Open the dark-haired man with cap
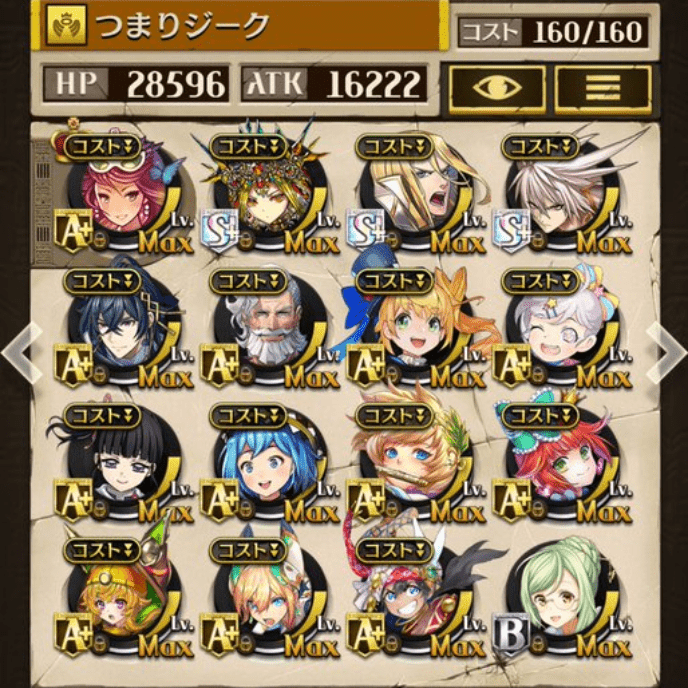 click(x=118, y=330)
